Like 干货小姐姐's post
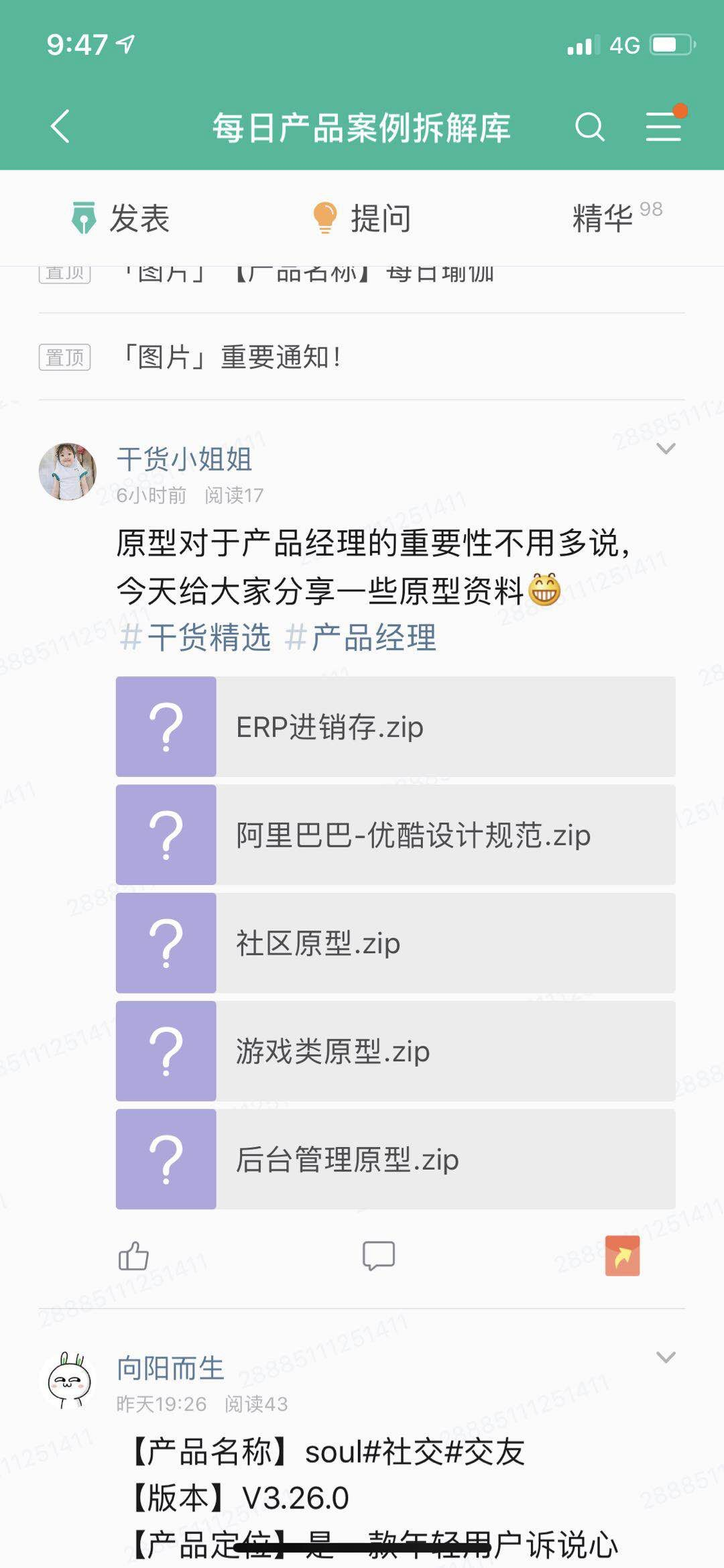The image size is (724, 1568). [x=133, y=1256]
